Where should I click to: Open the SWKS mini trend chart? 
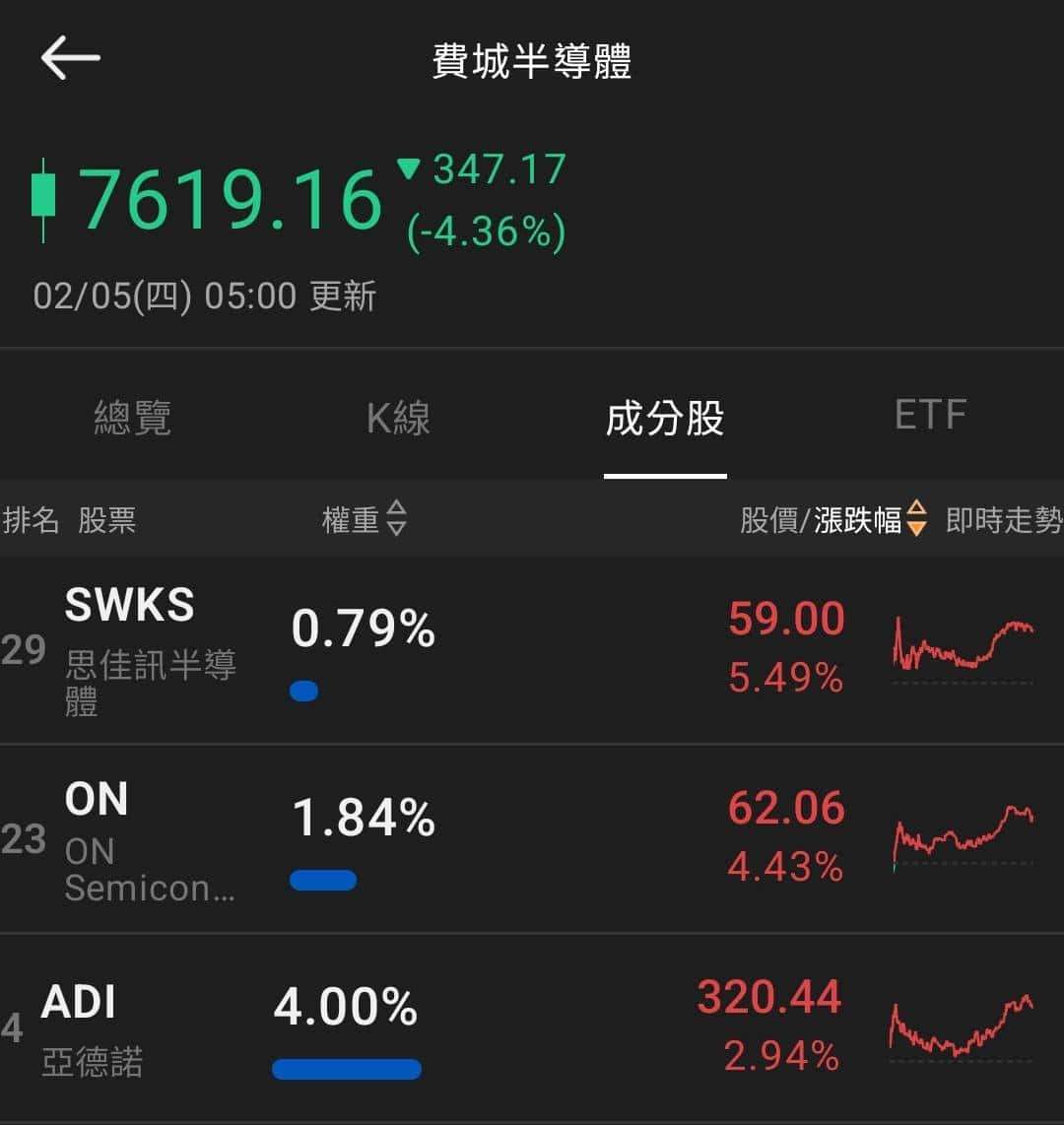961,645
